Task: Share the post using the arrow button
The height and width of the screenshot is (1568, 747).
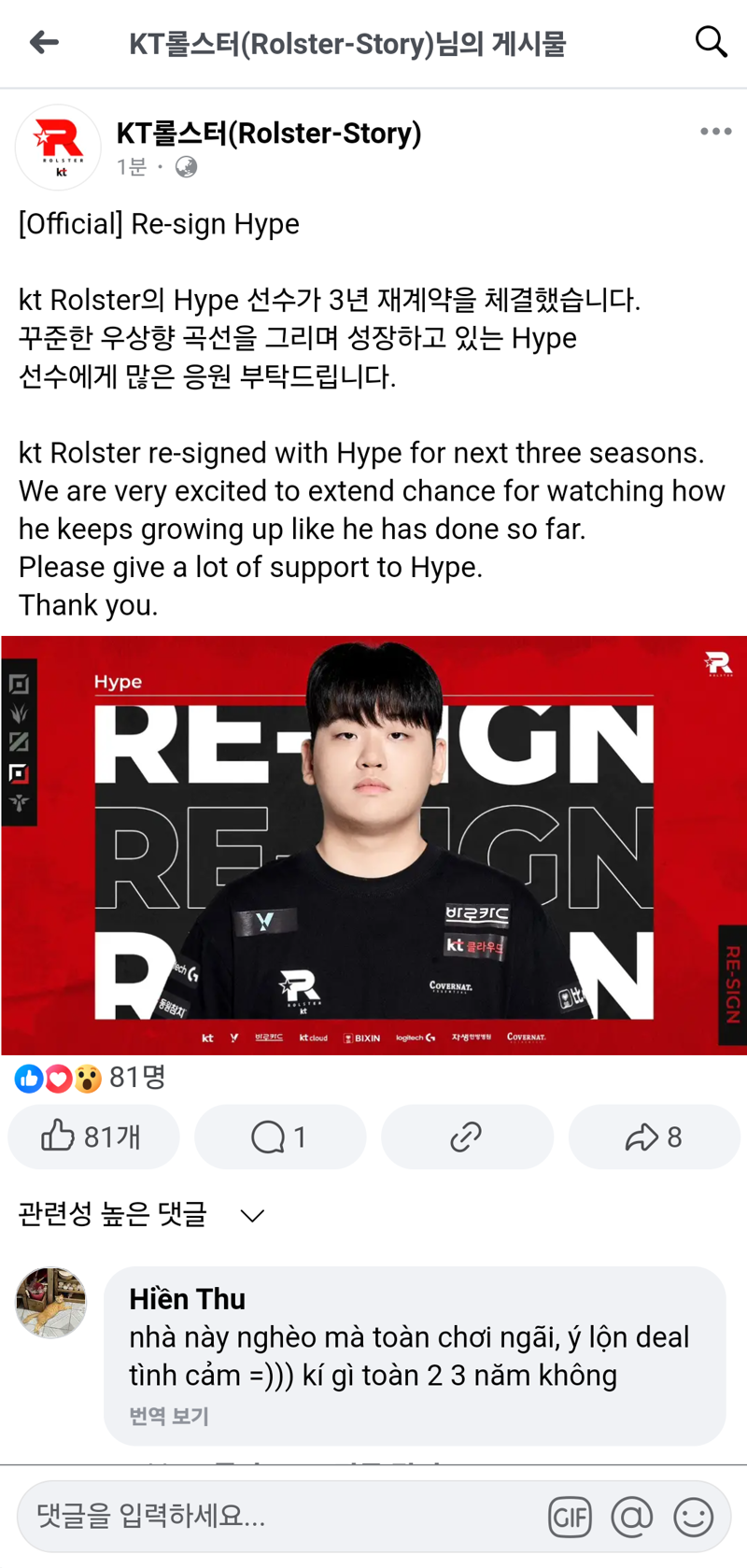Action: [x=654, y=1137]
